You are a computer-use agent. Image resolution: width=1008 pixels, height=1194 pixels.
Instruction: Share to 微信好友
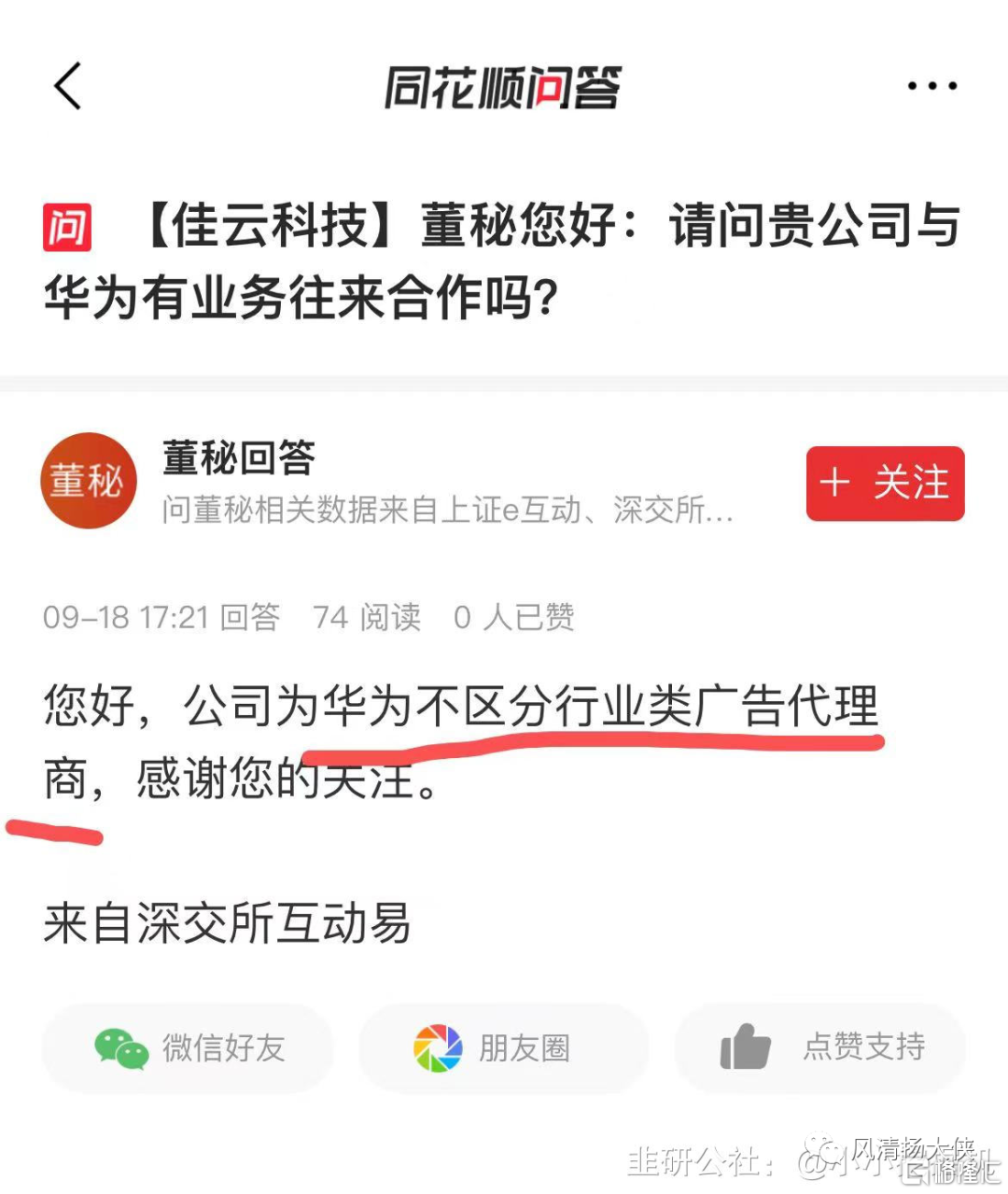(x=188, y=1047)
